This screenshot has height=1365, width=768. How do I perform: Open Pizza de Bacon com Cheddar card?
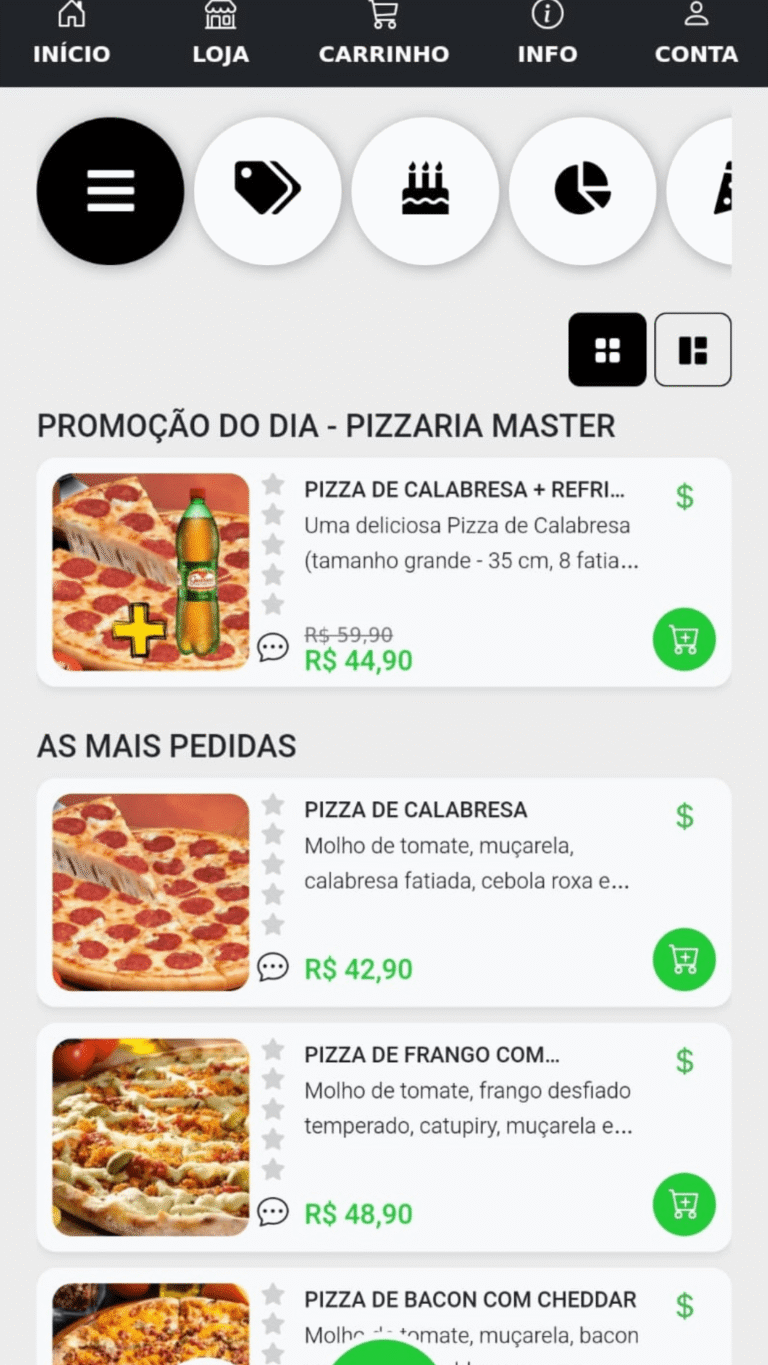coord(384,1317)
